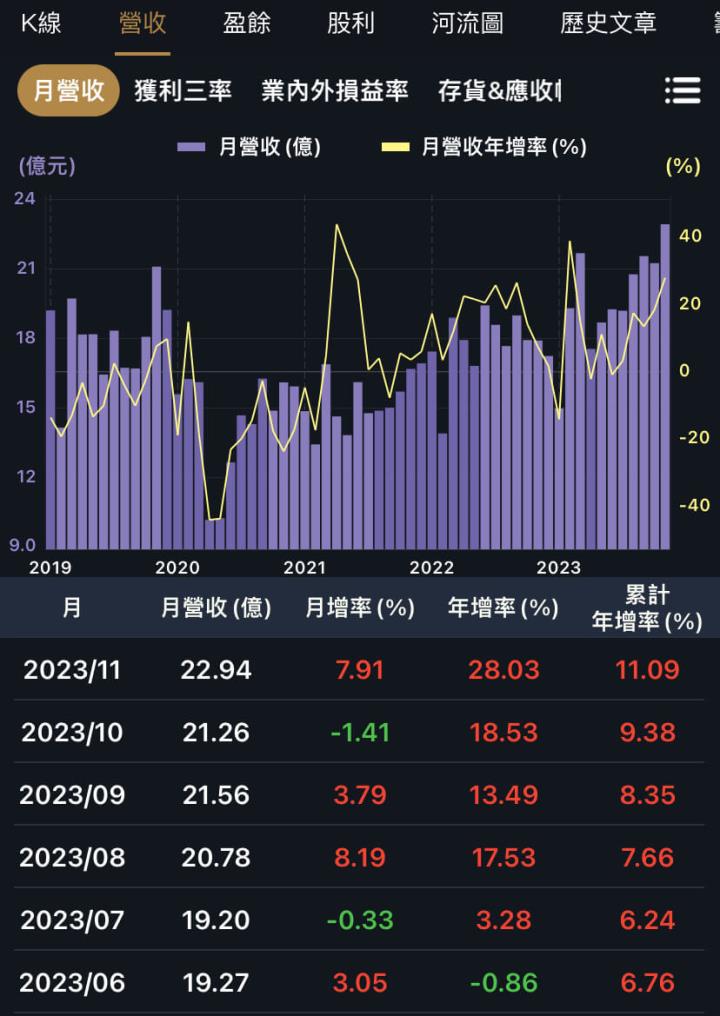This screenshot has width=720, height=1016.
Task: Open the list menu icon beside 存貨&應收
Action: point(683,91)
